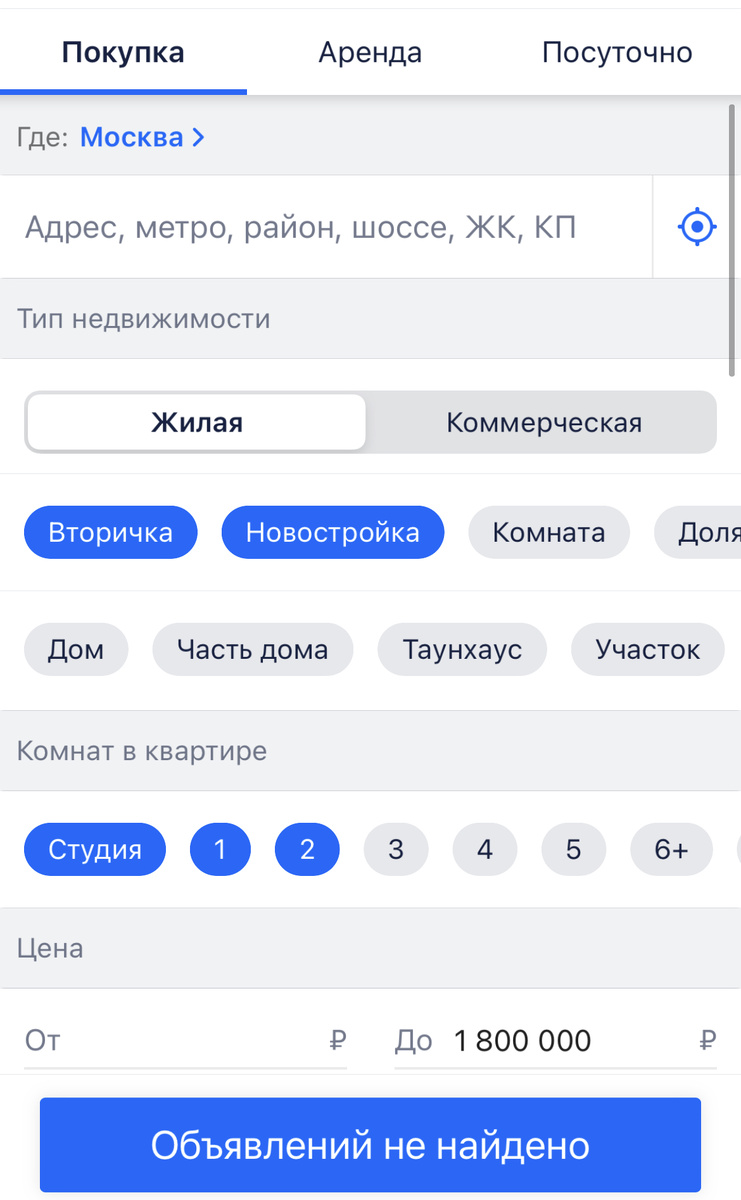Enable the Таунхаус filter
The image size is (741, 1200).
[462, 649]
